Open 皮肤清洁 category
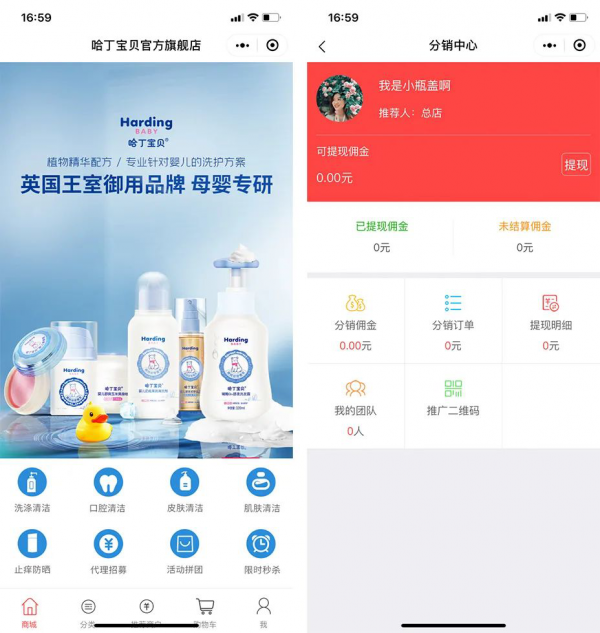600x633 pixels. click(x=184, y=490)
